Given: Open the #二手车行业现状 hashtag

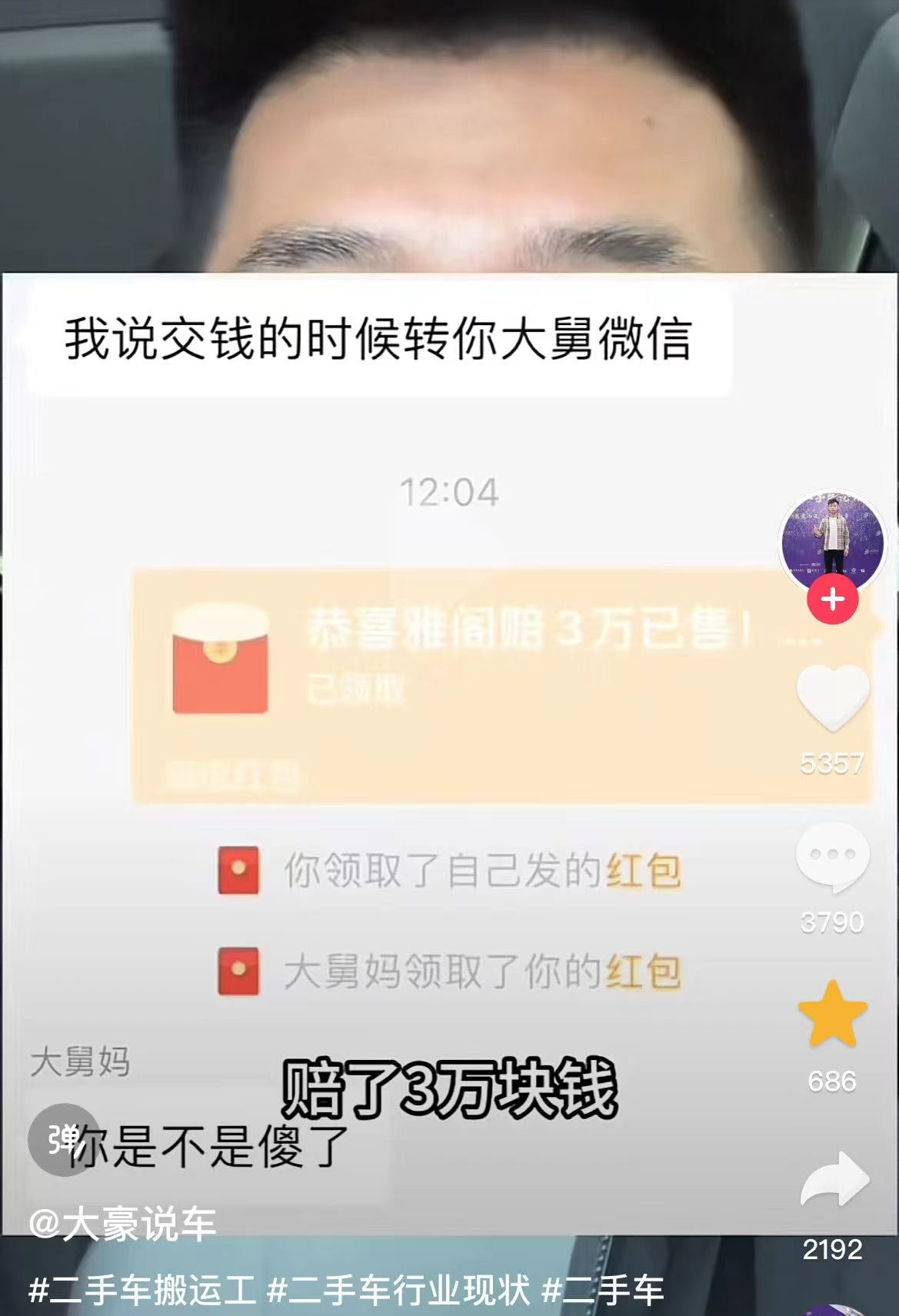Looking at the screenshot, I should click(398, 1290).
